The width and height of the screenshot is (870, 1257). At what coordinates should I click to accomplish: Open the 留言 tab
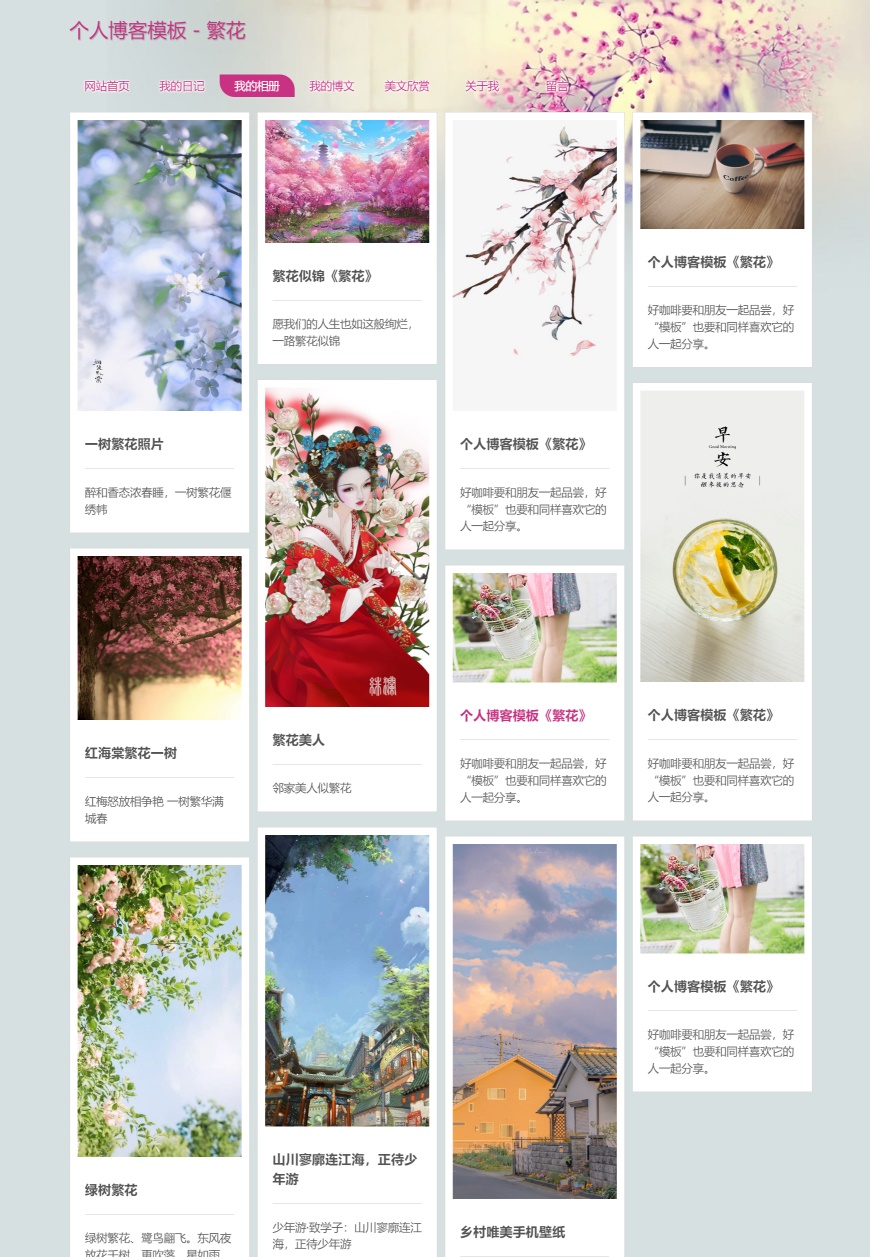[x=556, y=86]
